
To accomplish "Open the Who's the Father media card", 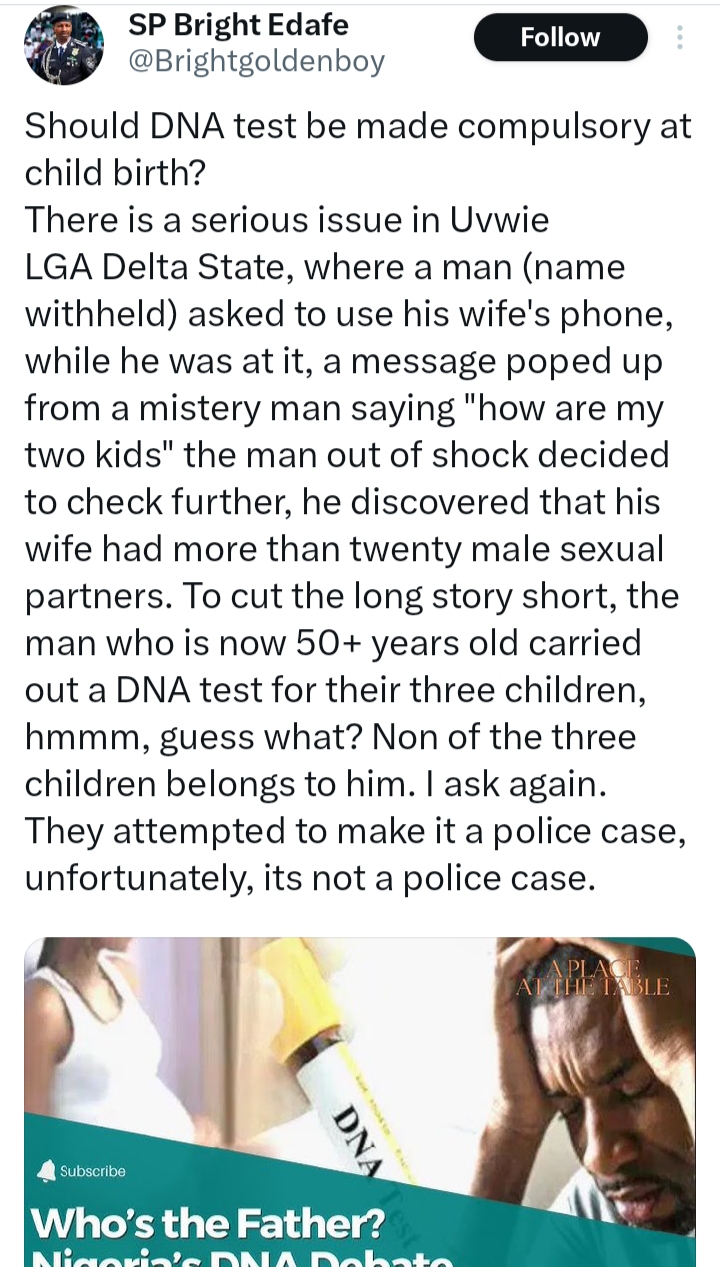I will click(359, 1100).
